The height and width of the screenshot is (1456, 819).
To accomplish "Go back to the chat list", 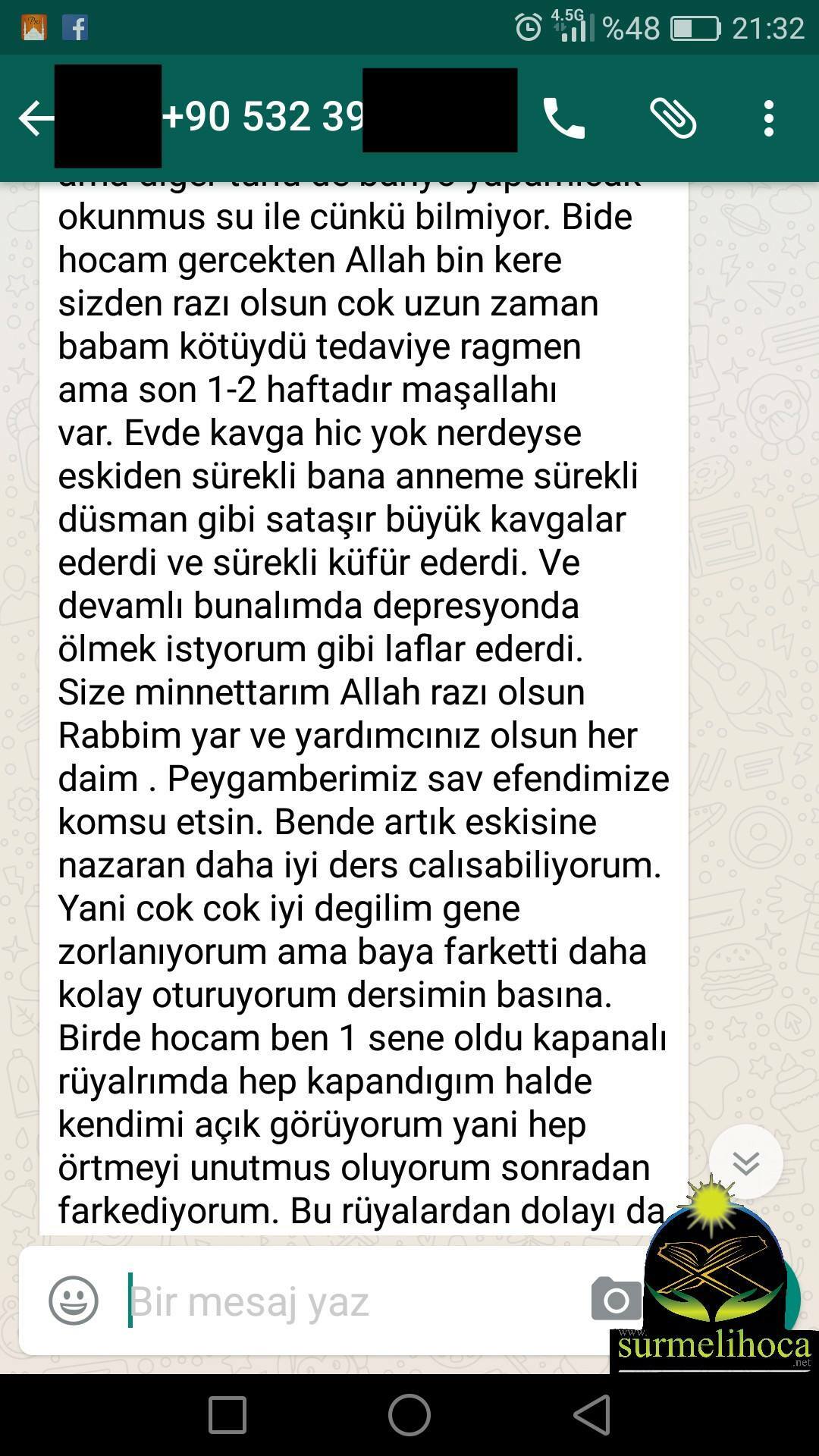I will (36, 118).
